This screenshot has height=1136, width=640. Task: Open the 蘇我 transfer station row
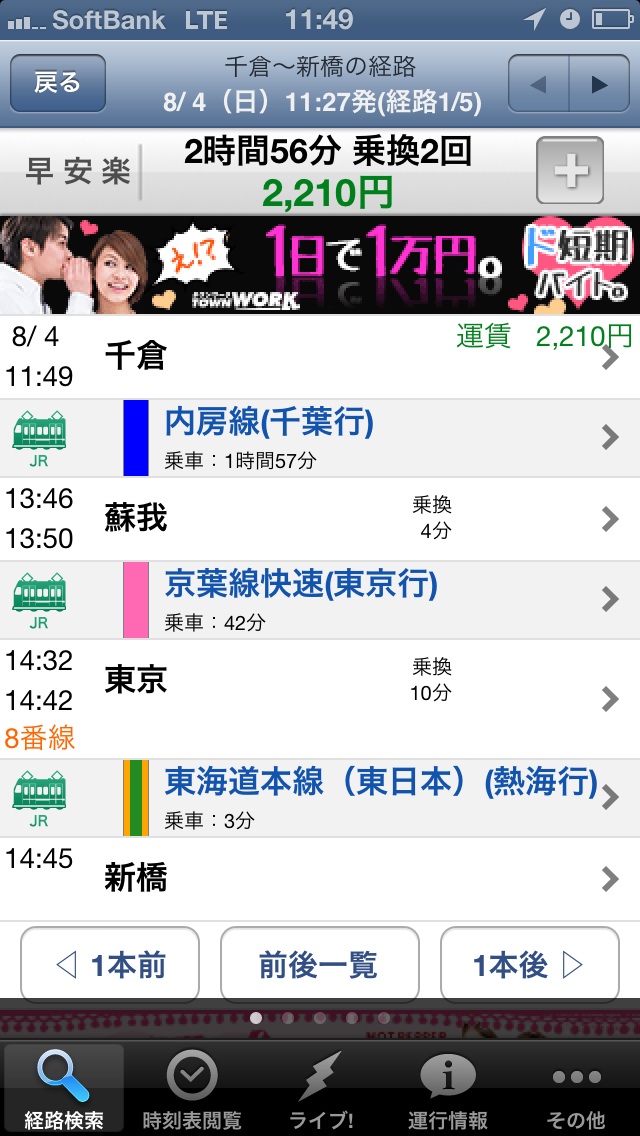(320, 518)
